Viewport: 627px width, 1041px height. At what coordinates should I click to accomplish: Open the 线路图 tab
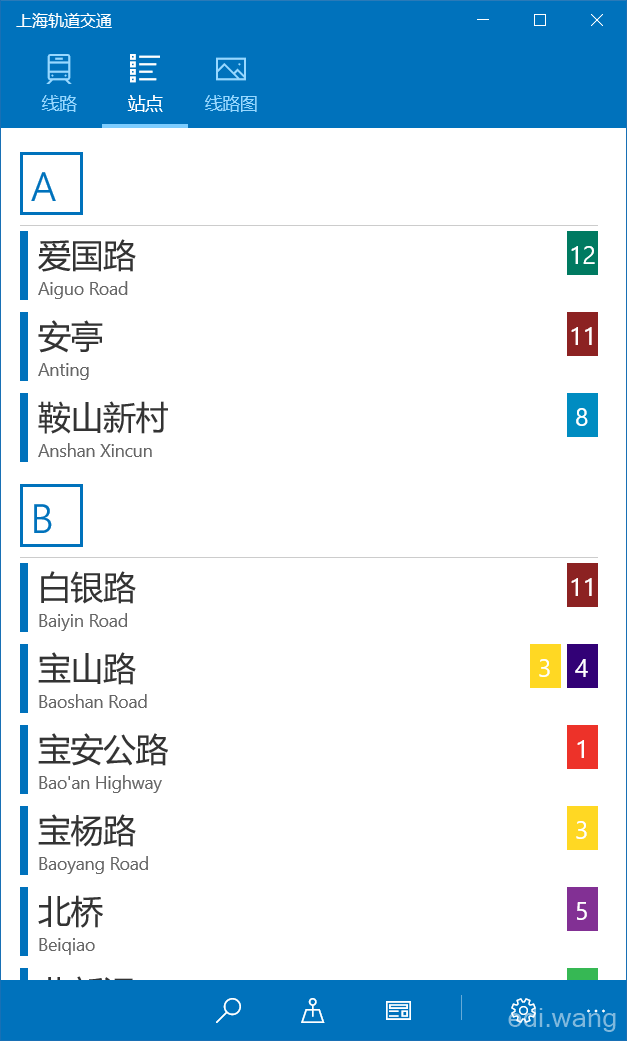(230, 84)
